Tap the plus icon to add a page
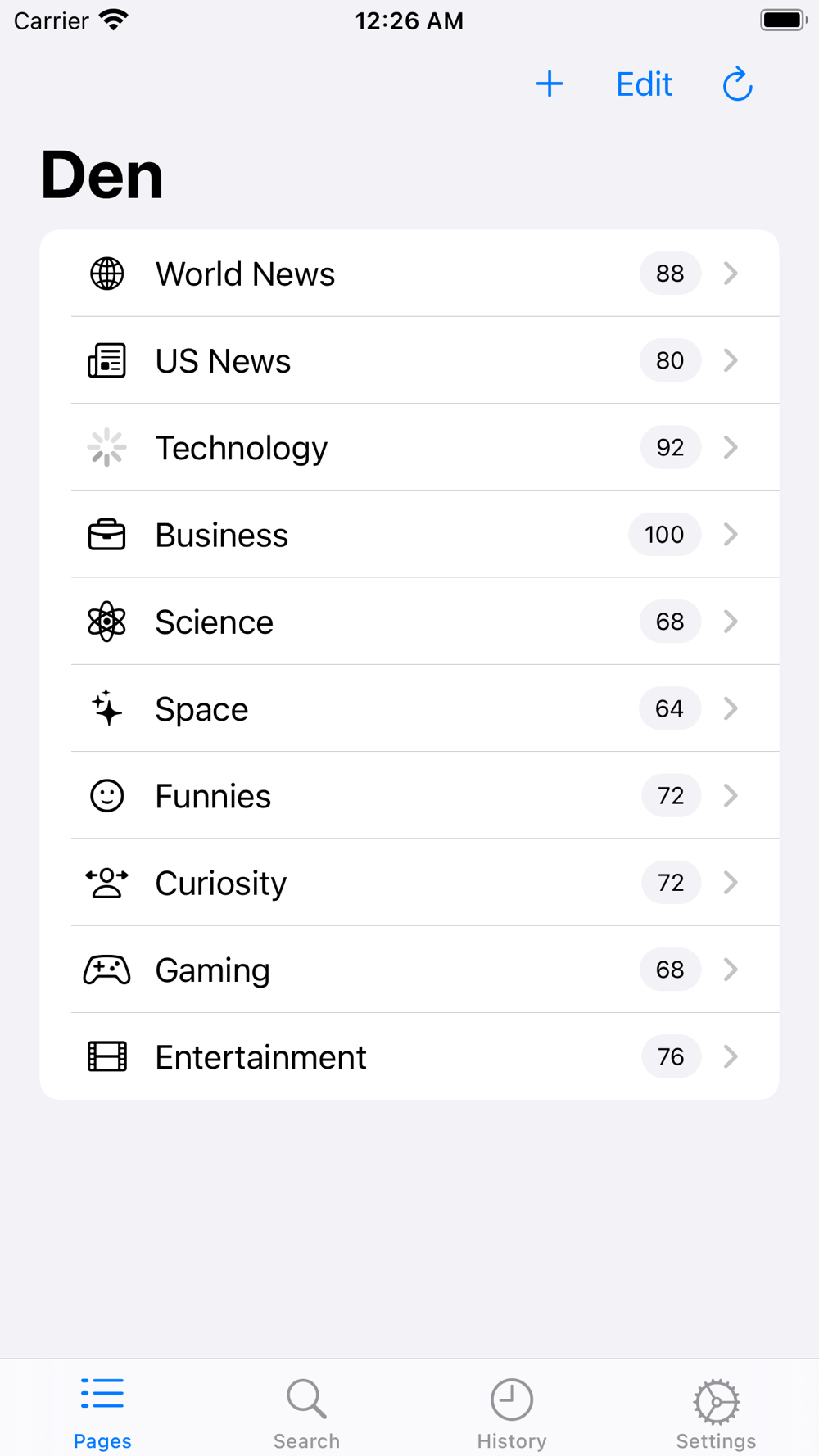This screenshot has height=1456, width=819. point(550,84)
